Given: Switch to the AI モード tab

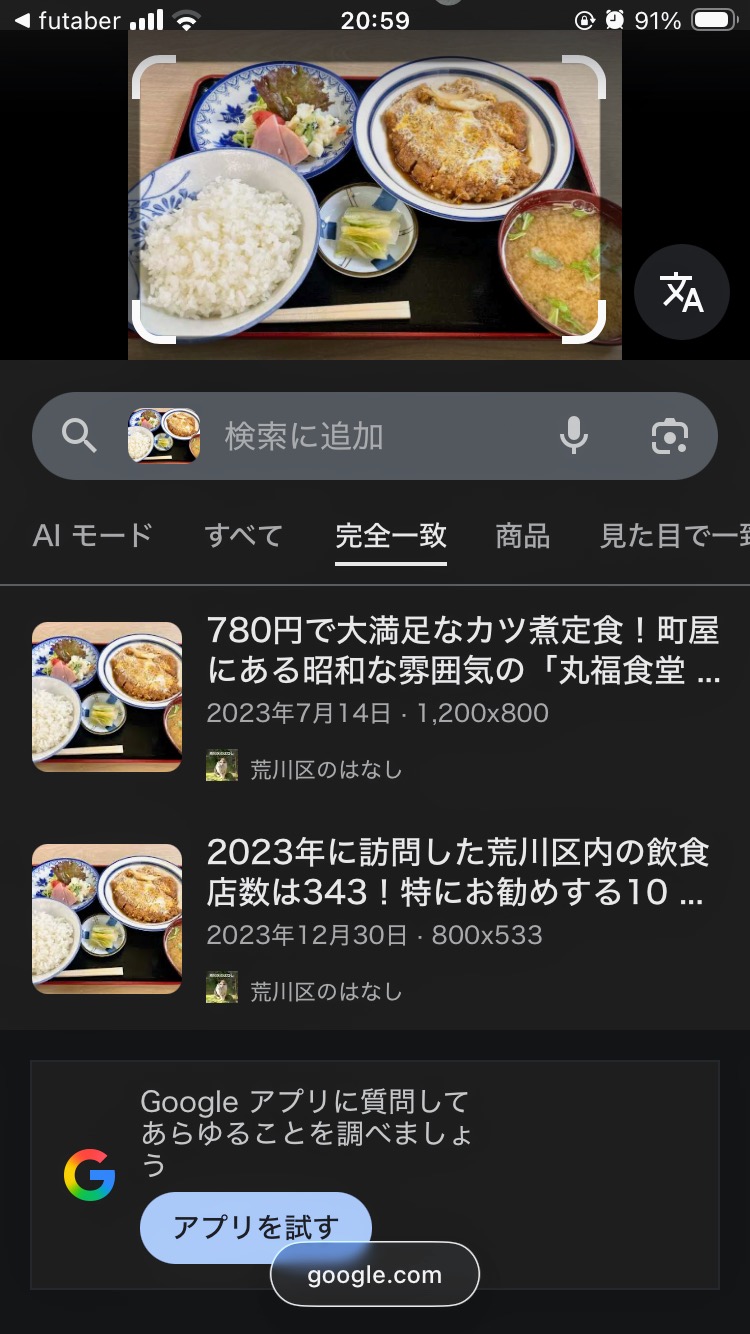Looking at the screenshot, I should pos(92,536).
